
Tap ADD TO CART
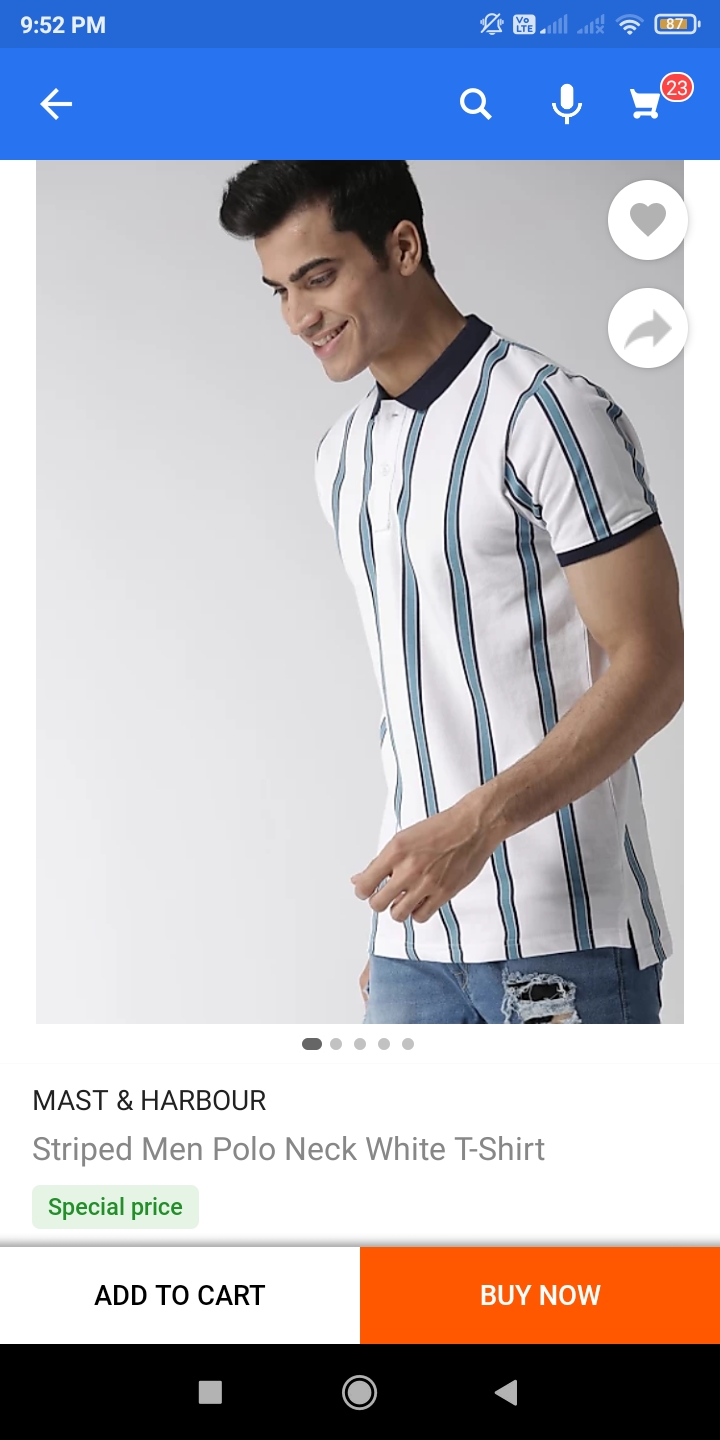point(180,1295)
